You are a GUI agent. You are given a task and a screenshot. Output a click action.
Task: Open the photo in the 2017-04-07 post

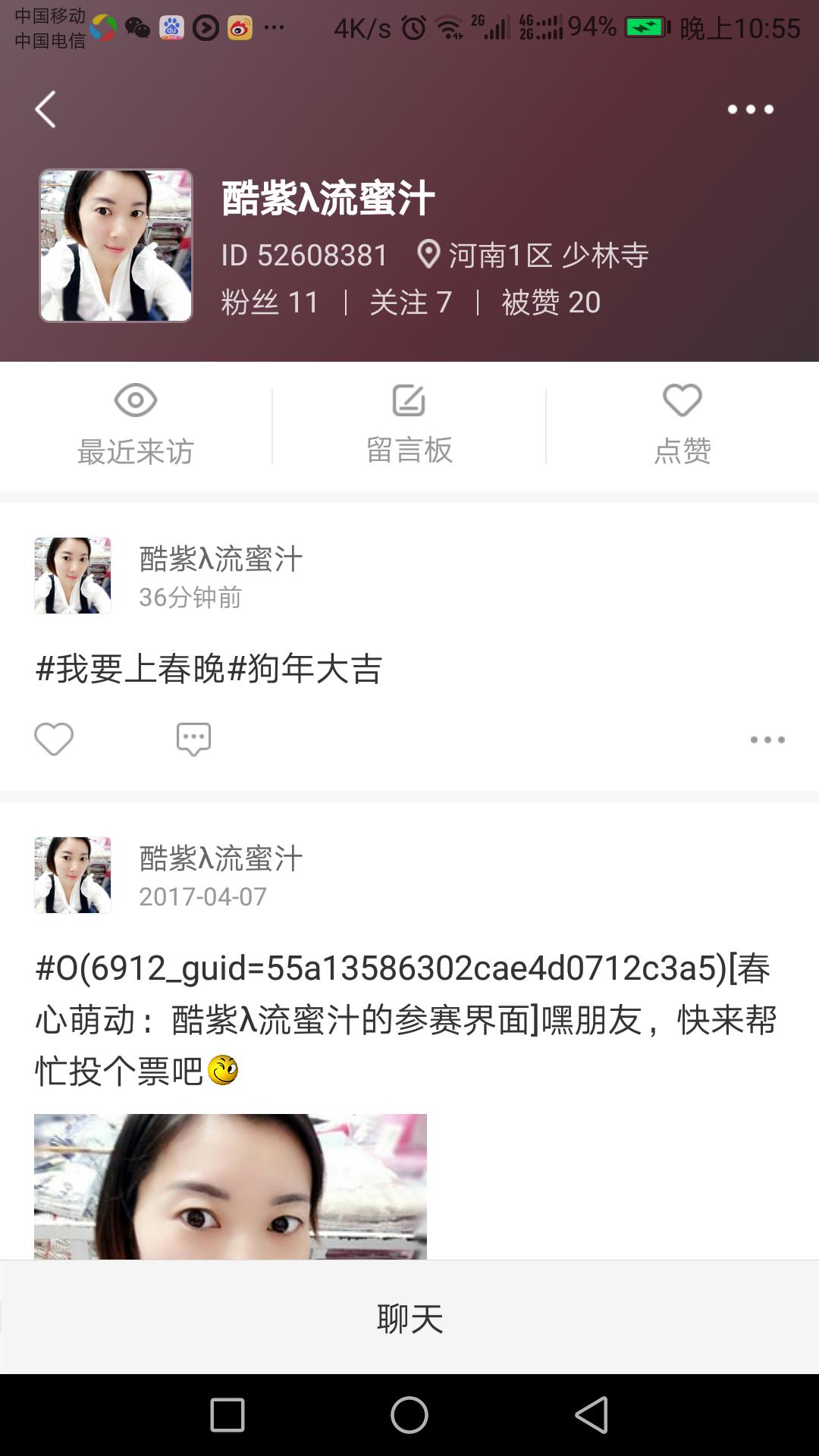click(x=231, y=1186)
